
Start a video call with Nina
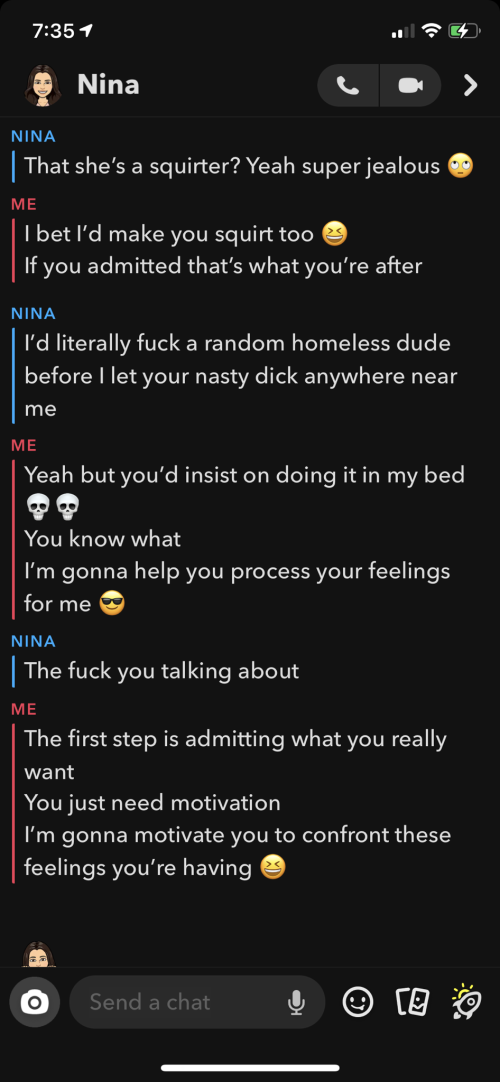410,86
